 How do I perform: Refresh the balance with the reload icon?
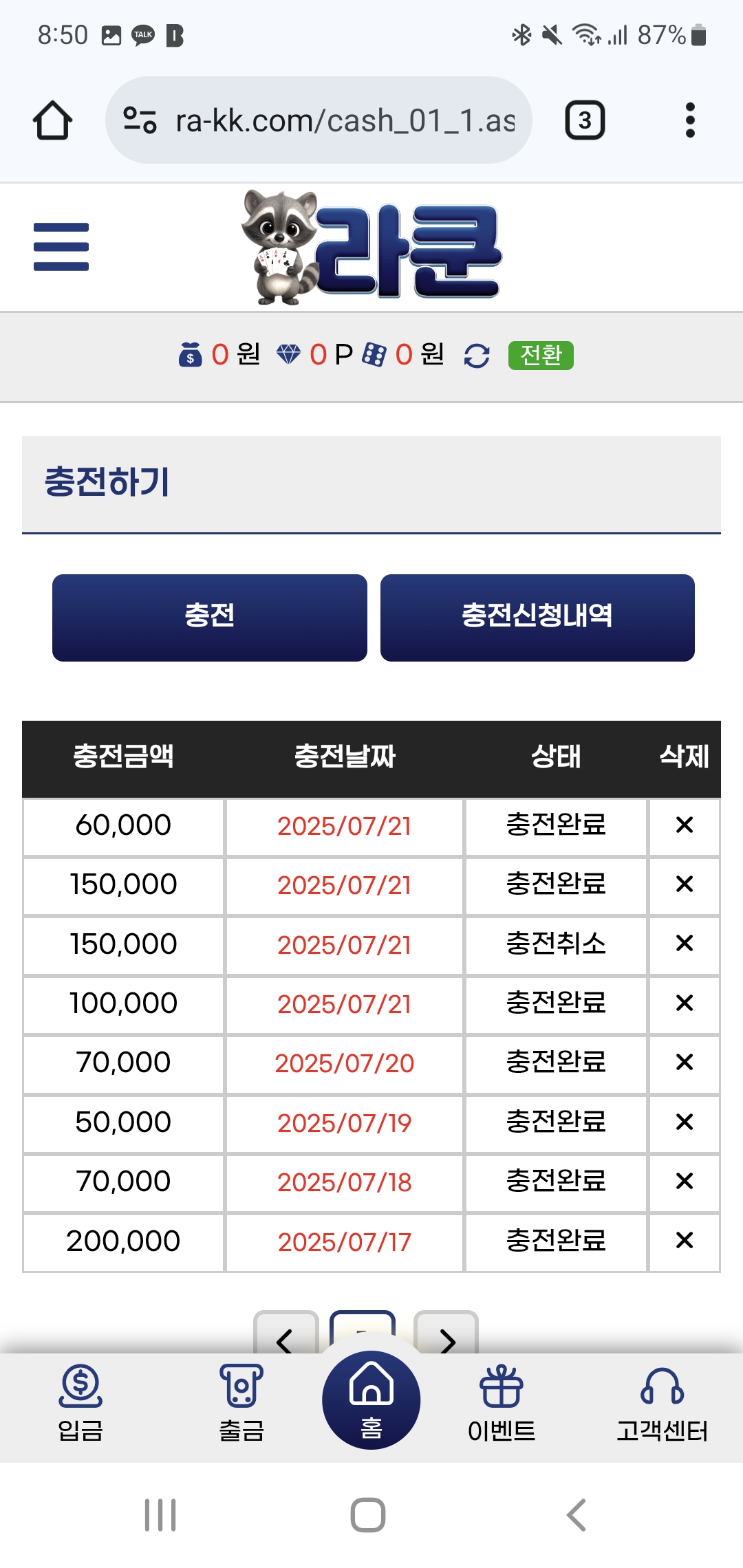[477, 356]
